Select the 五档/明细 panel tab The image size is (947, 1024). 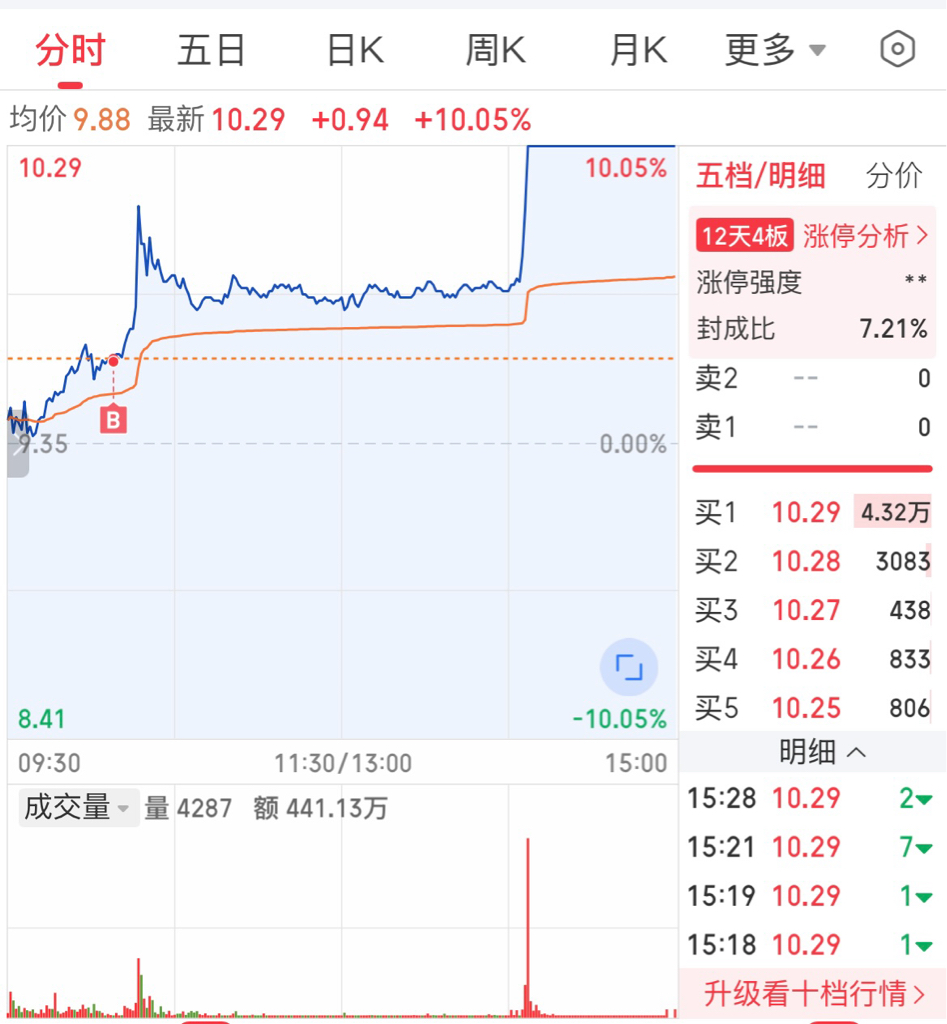(x=761, y=176)
